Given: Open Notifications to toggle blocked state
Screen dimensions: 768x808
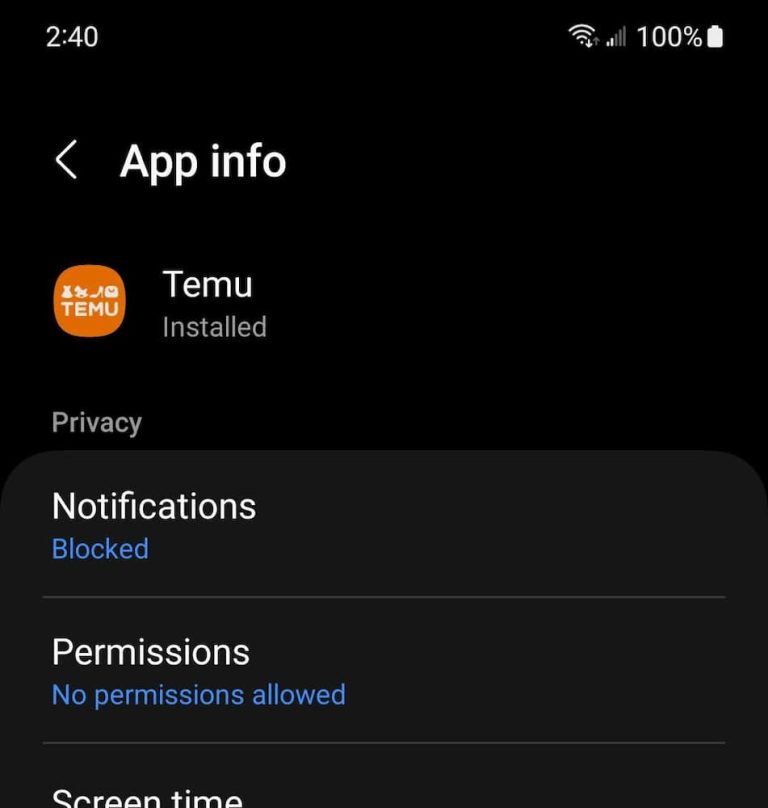Looking at the screenshot, I should [153, 507].
